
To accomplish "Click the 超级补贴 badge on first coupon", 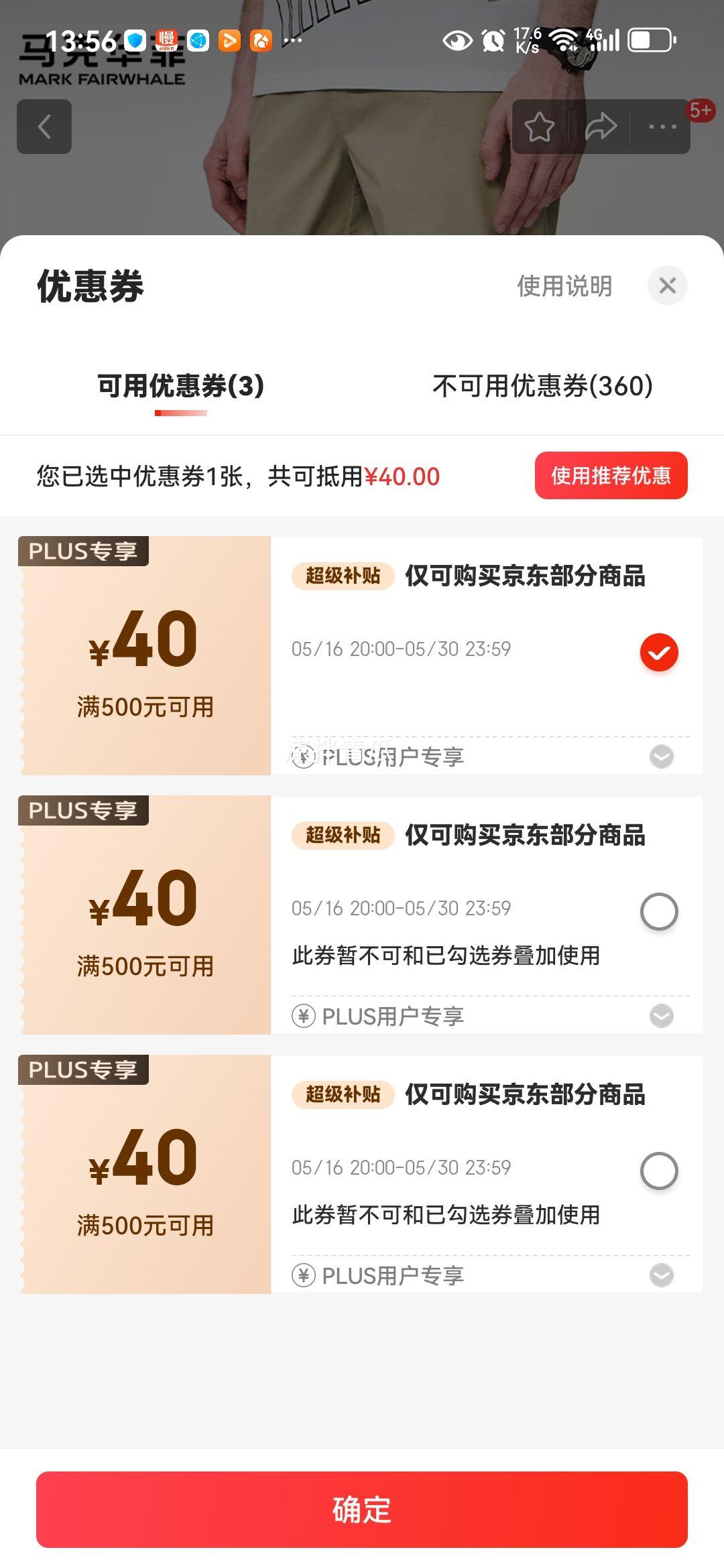I will (x=343, y=578).
